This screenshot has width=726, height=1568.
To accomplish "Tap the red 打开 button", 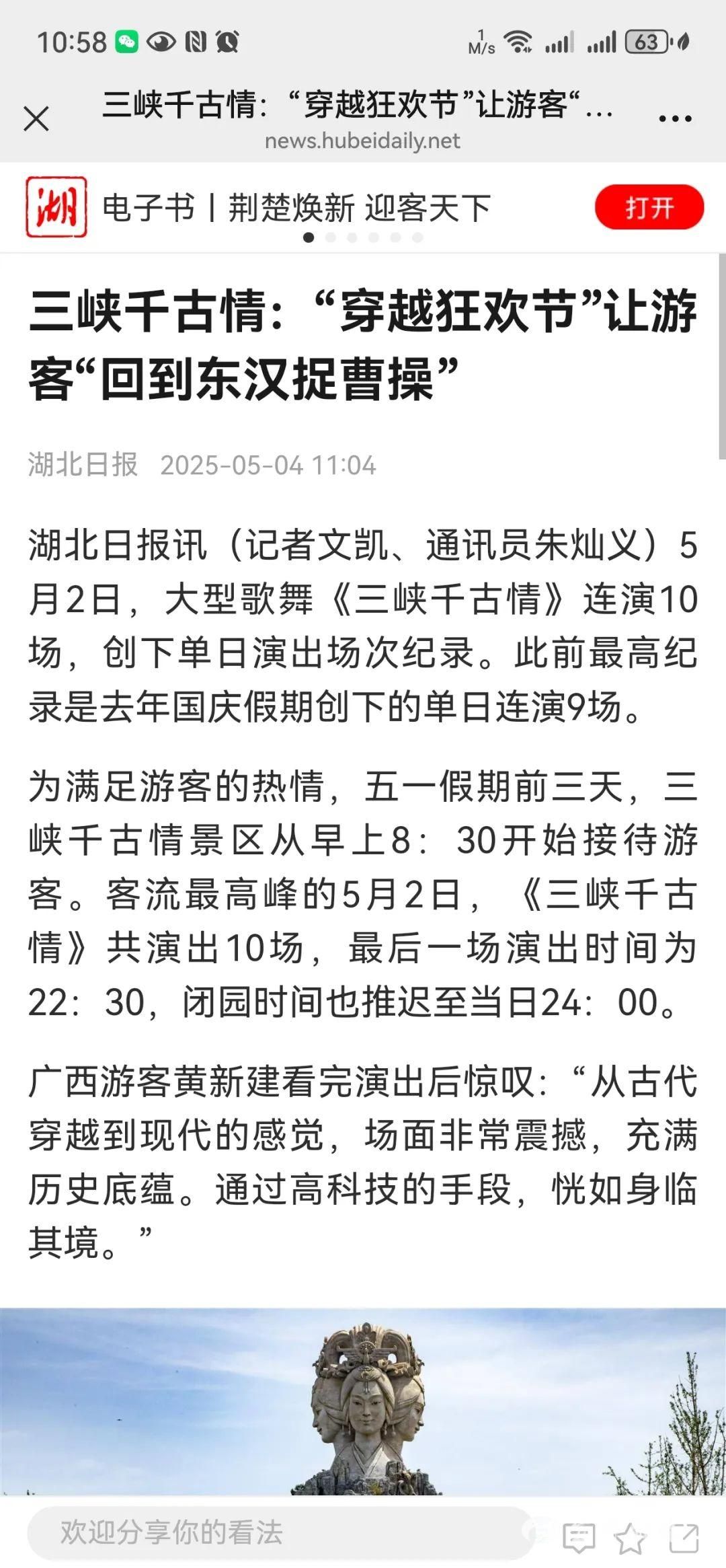I will coord(649,207).
